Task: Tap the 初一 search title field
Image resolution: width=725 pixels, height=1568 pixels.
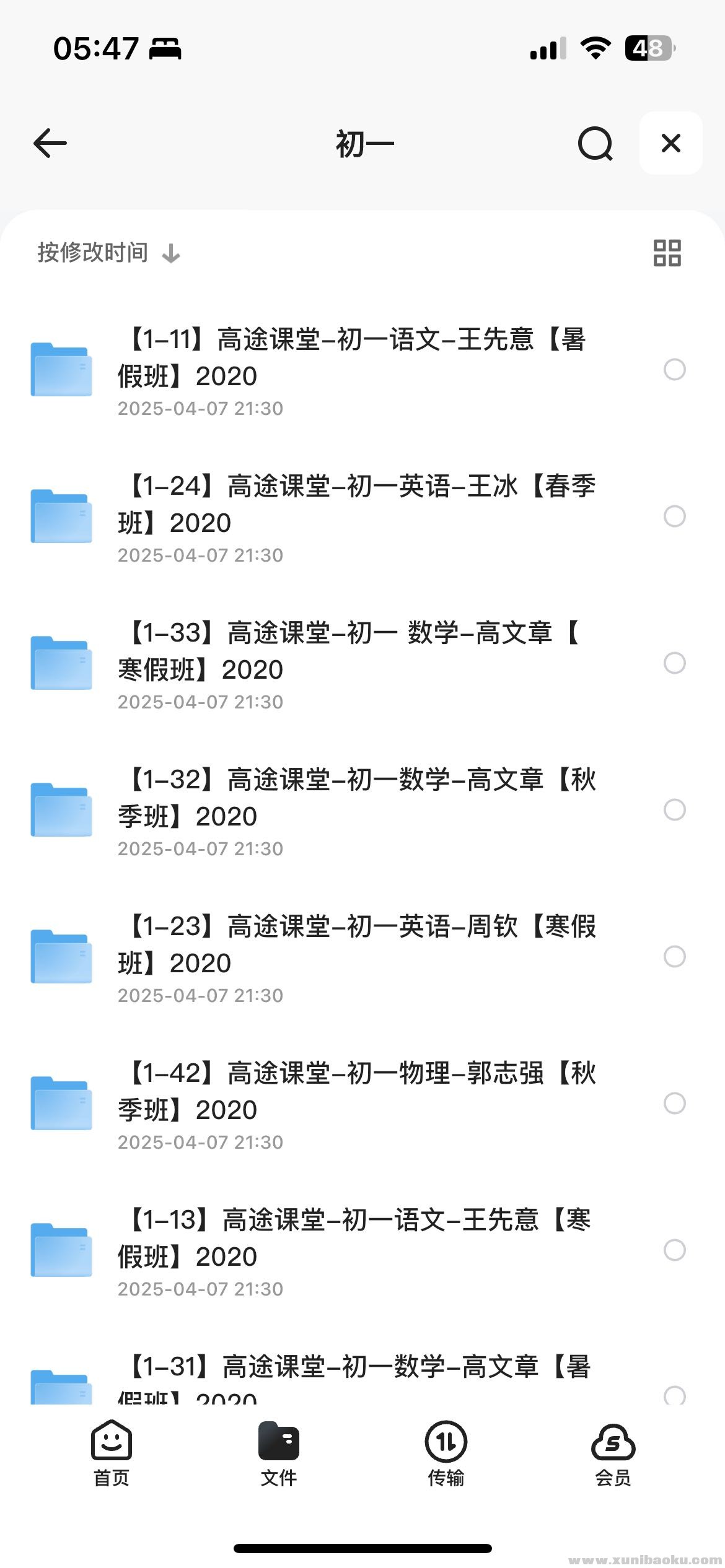Action: pyautogui.click(x=362, y=142)
